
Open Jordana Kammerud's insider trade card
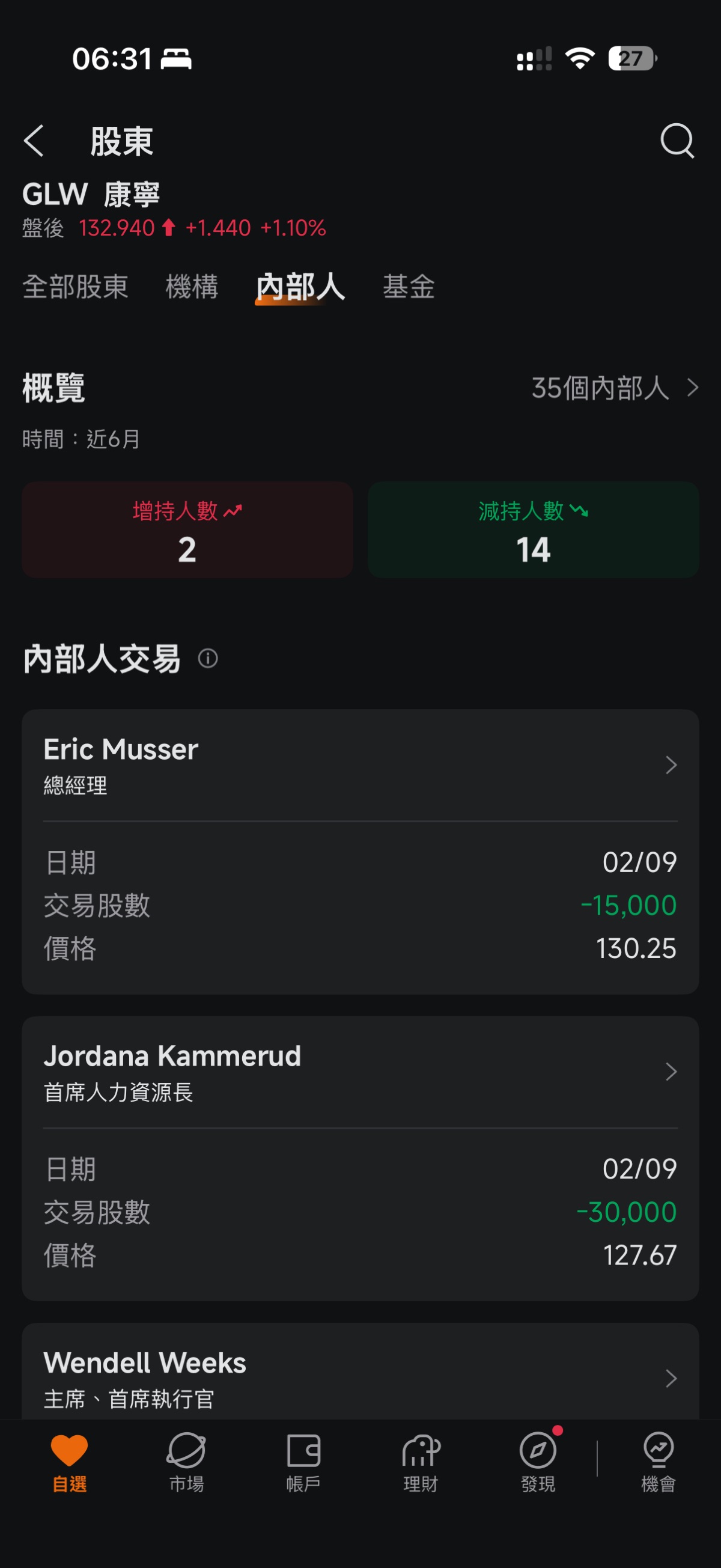(x=360, y=1072)
